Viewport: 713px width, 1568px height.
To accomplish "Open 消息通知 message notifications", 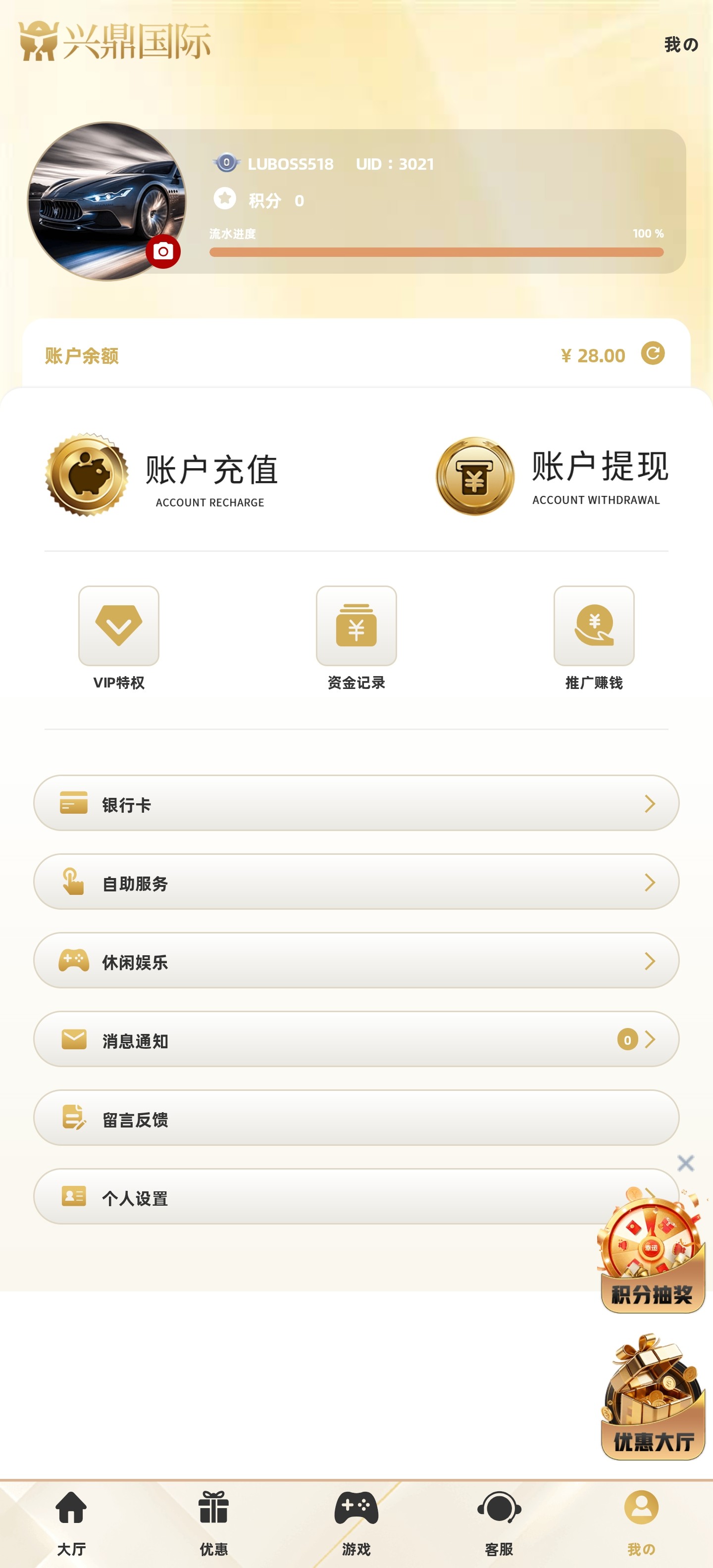I will [x=356, y=1040].
